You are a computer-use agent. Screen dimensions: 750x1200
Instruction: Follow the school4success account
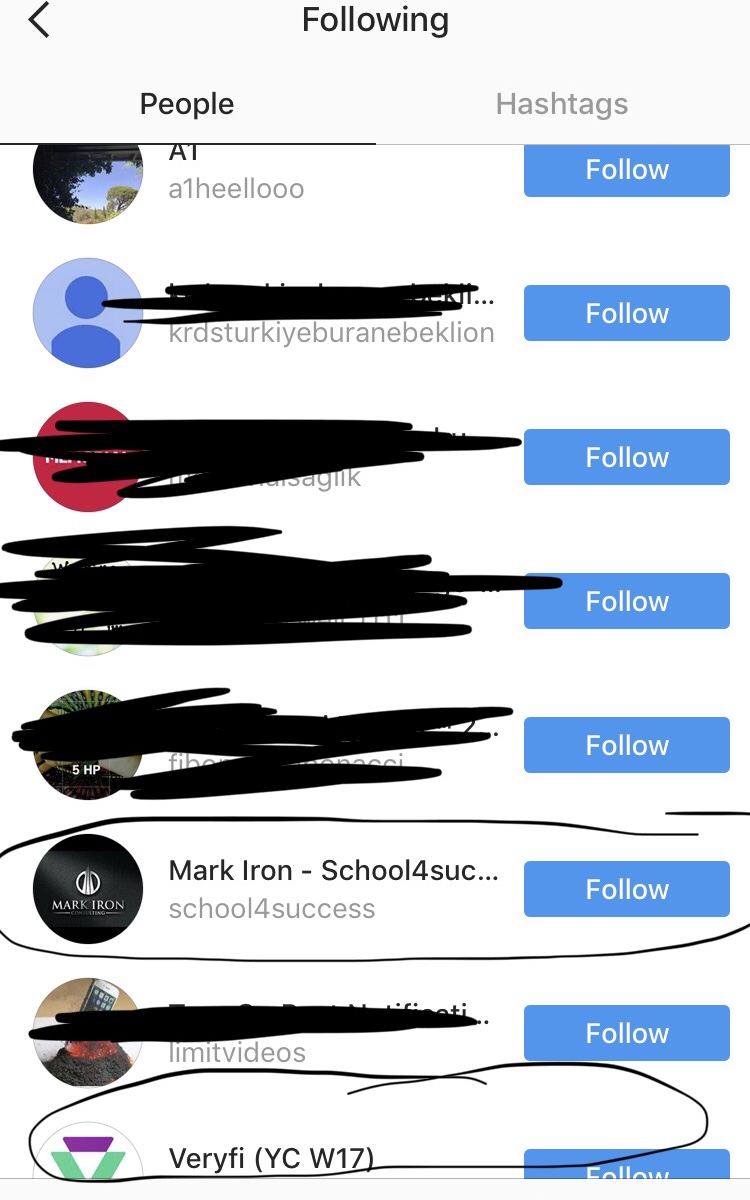coord(627,889)
